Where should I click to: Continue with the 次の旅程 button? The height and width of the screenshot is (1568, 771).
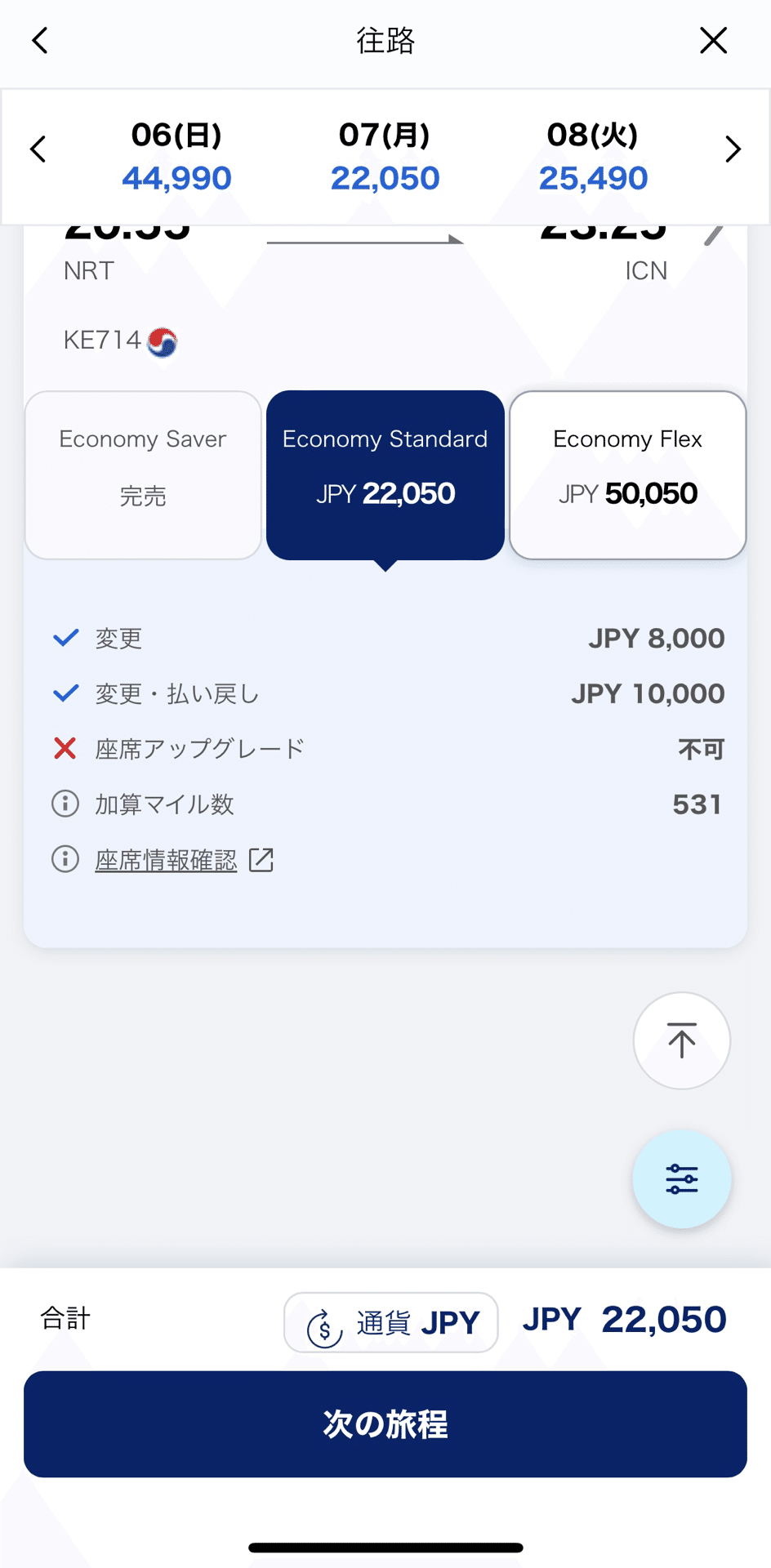click(385, 1424)
